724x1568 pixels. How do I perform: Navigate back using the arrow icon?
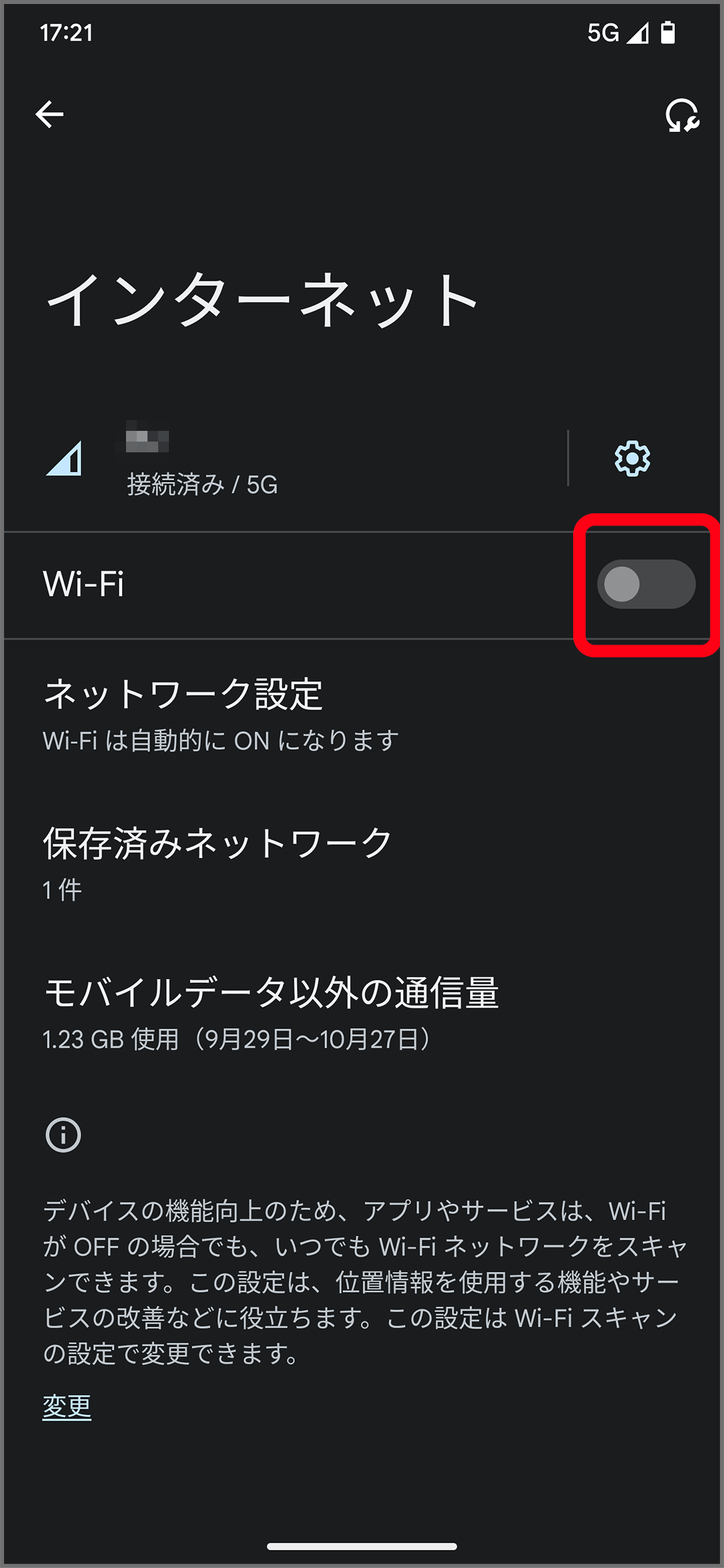[x=50, y=114]
